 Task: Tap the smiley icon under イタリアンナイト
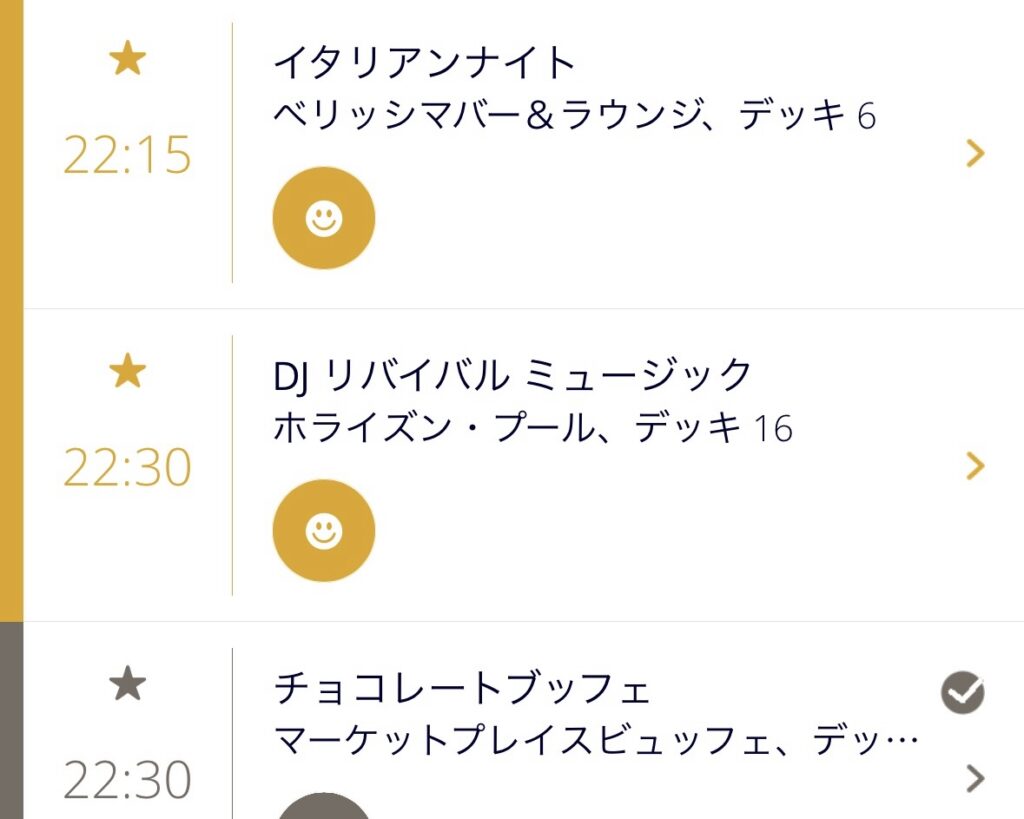point(323,218)
